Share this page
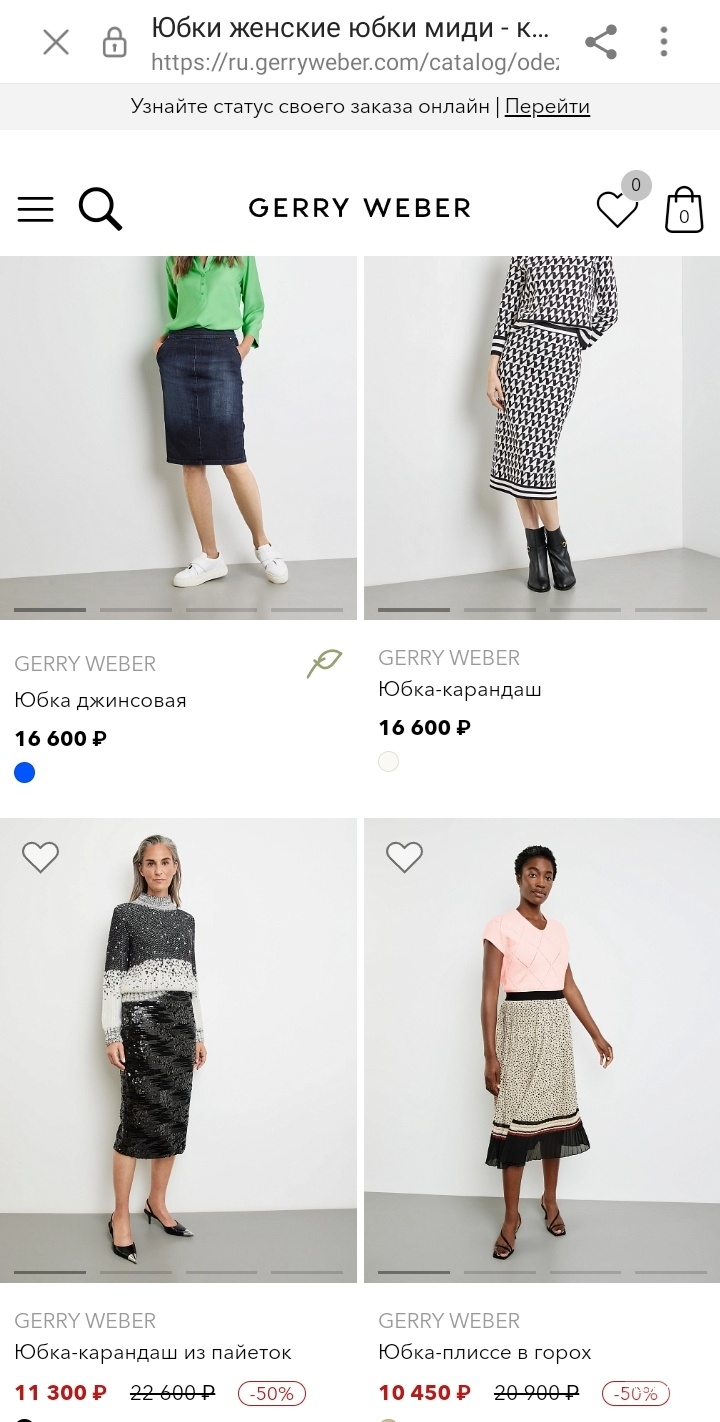The height and width of the screenshot is (1422, 720). pos(601,42)
